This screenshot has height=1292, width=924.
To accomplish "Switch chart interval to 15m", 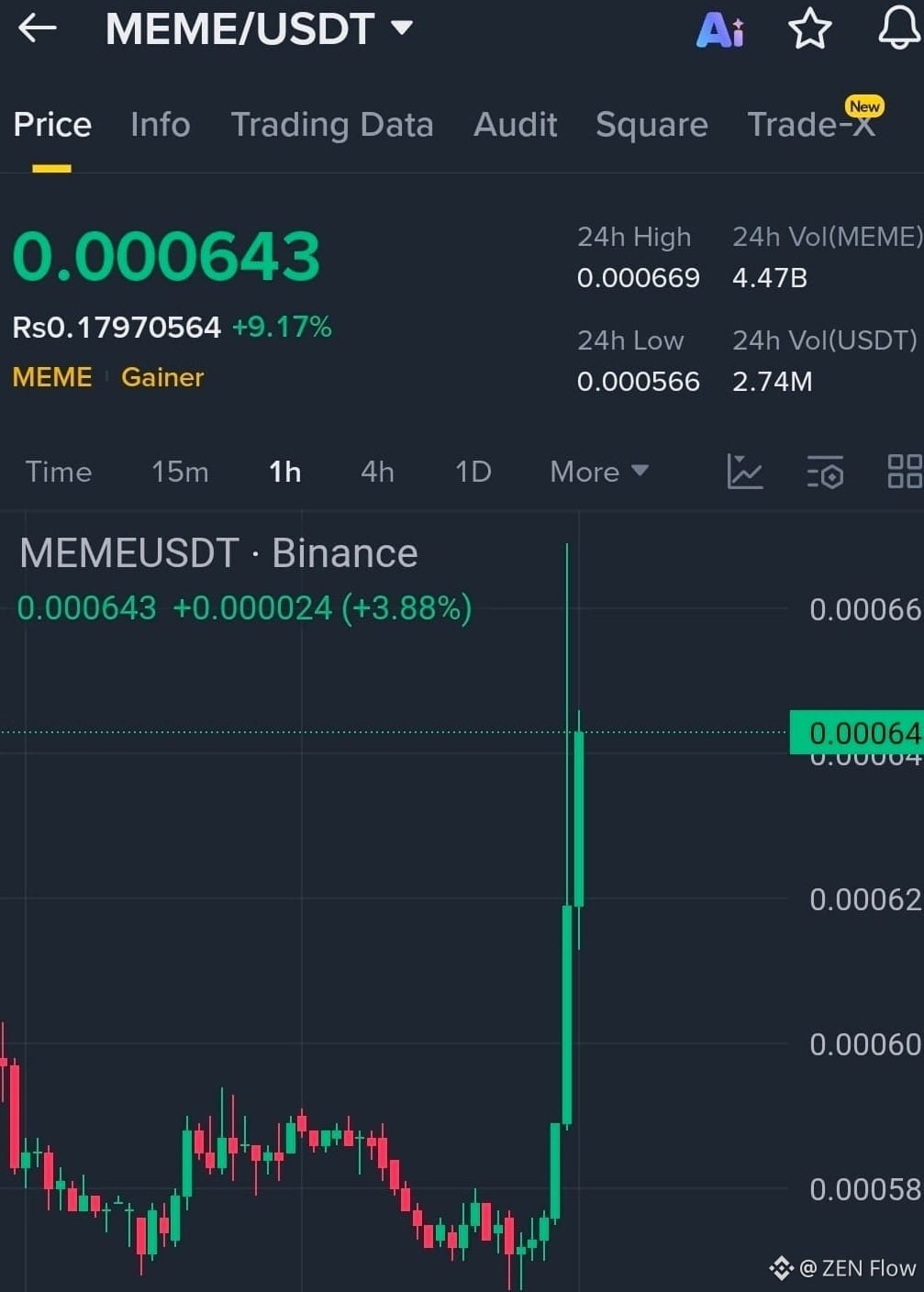I will 180,472.
